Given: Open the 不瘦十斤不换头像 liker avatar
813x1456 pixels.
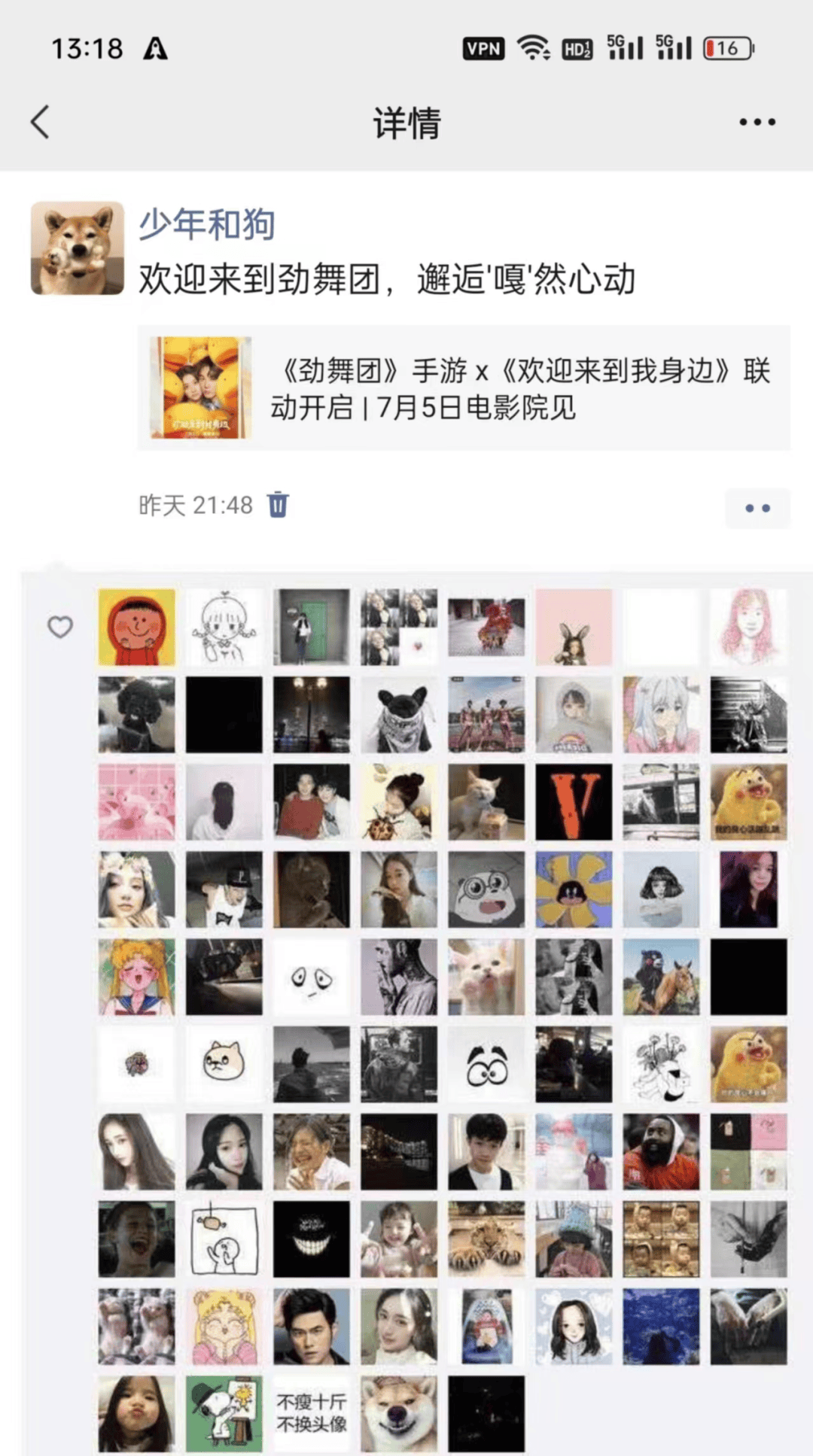Looking at the screenshot, I should pyautogui.click(x=311, y=1413).
